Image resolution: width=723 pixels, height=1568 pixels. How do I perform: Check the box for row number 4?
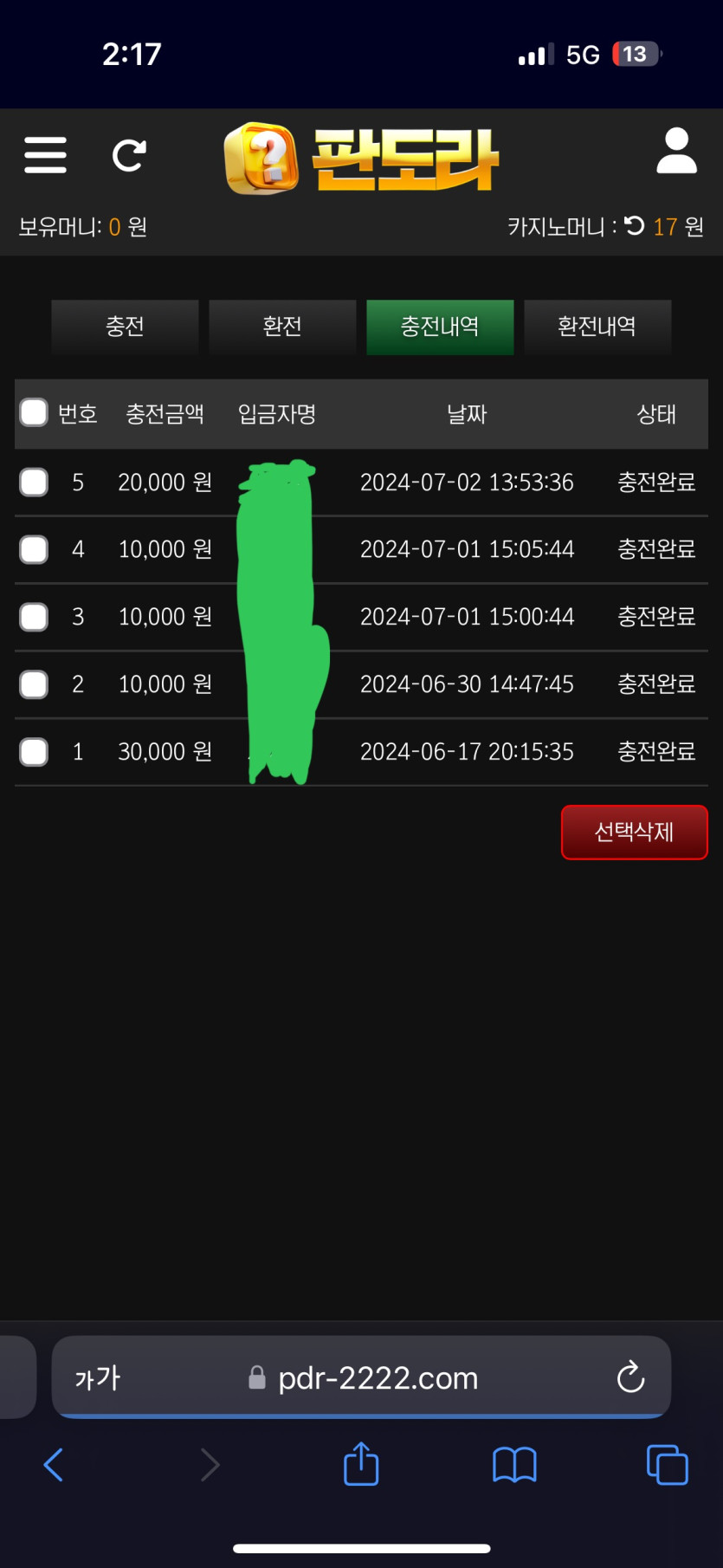click(x=34, y=549)
